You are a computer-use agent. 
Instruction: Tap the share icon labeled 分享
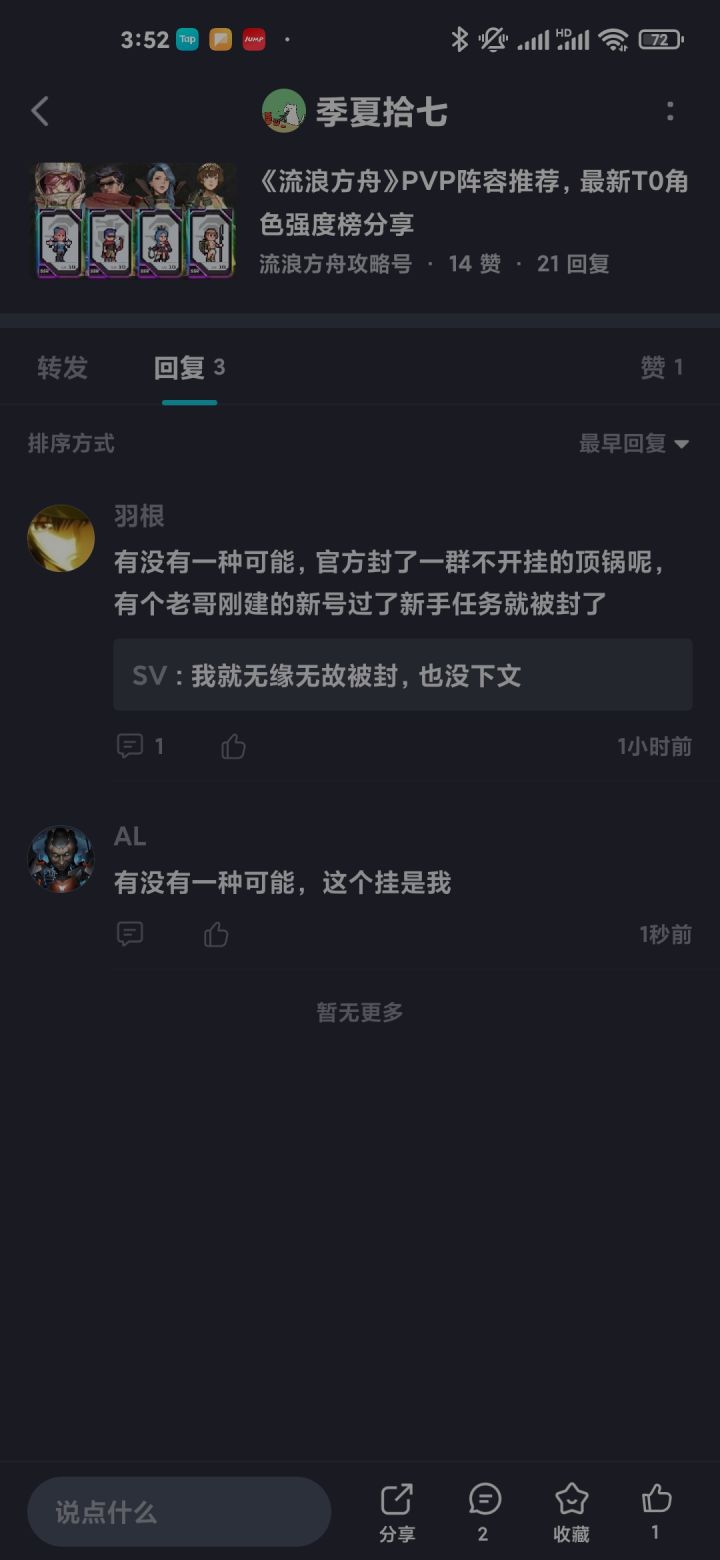[397, 1512]
